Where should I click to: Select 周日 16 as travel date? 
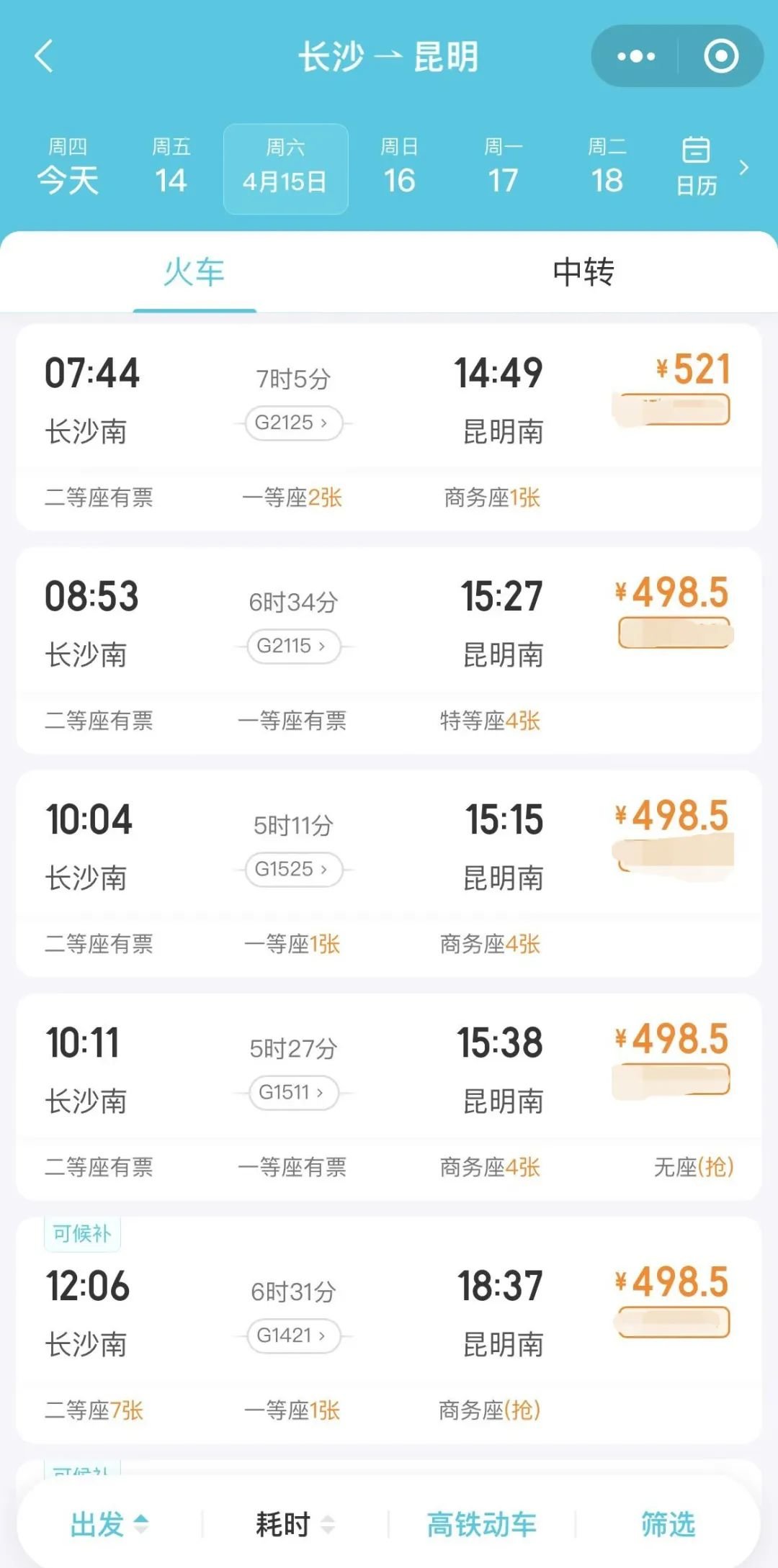(401, 168)
